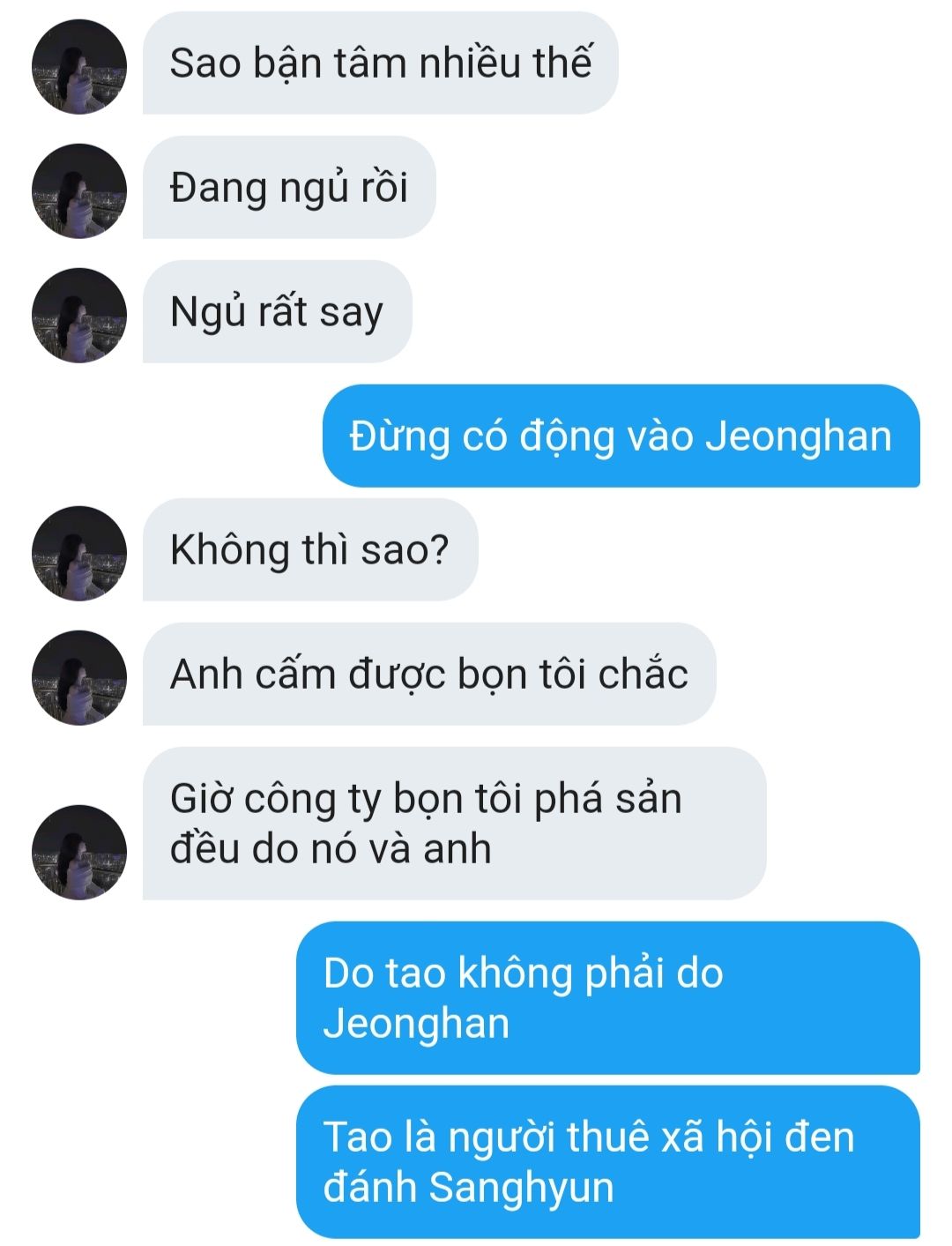
Task: Open sender's avatar beside "Sao bạn tâm nhiều thế"
Action: click(x=79, y=67)
